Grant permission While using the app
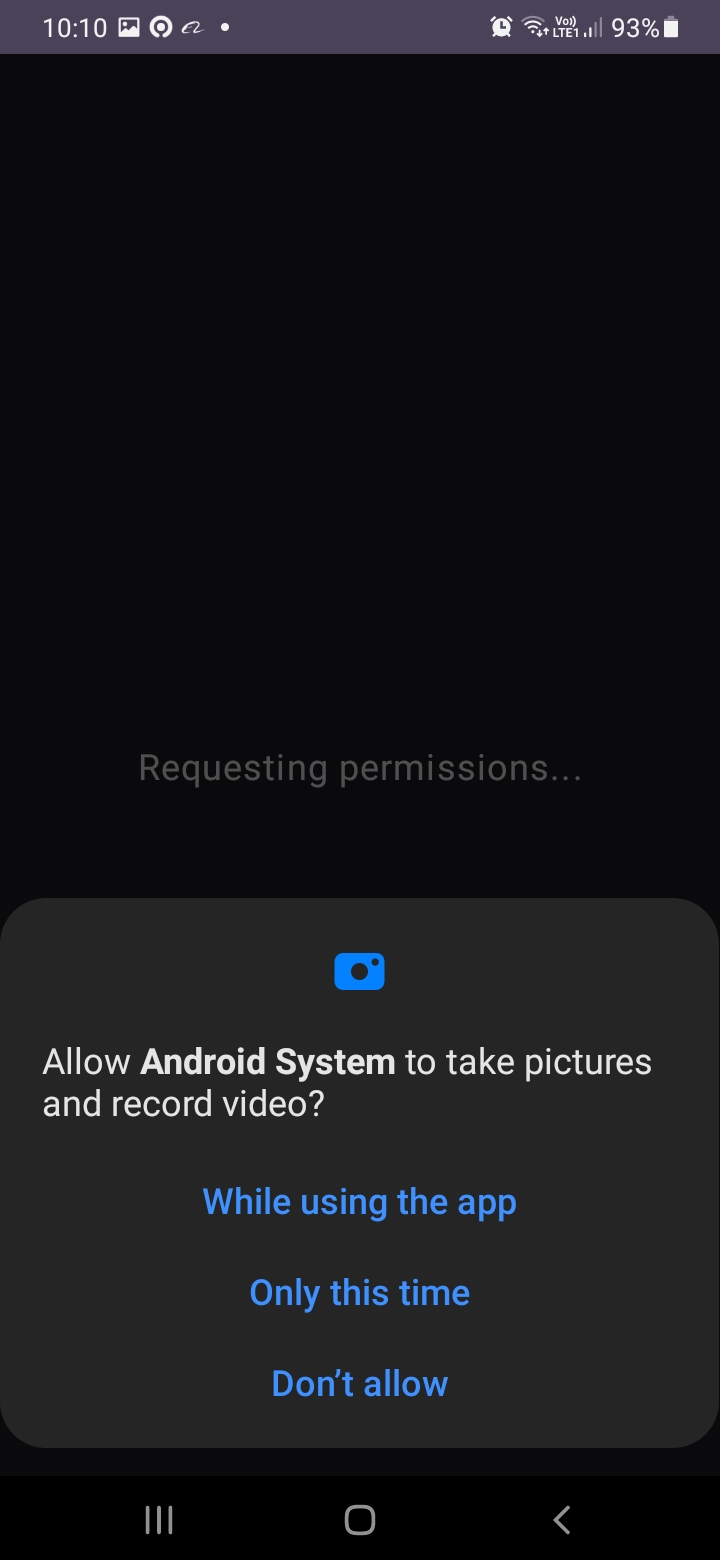This screenshot has height=1560, width=720. (359, 1201)
